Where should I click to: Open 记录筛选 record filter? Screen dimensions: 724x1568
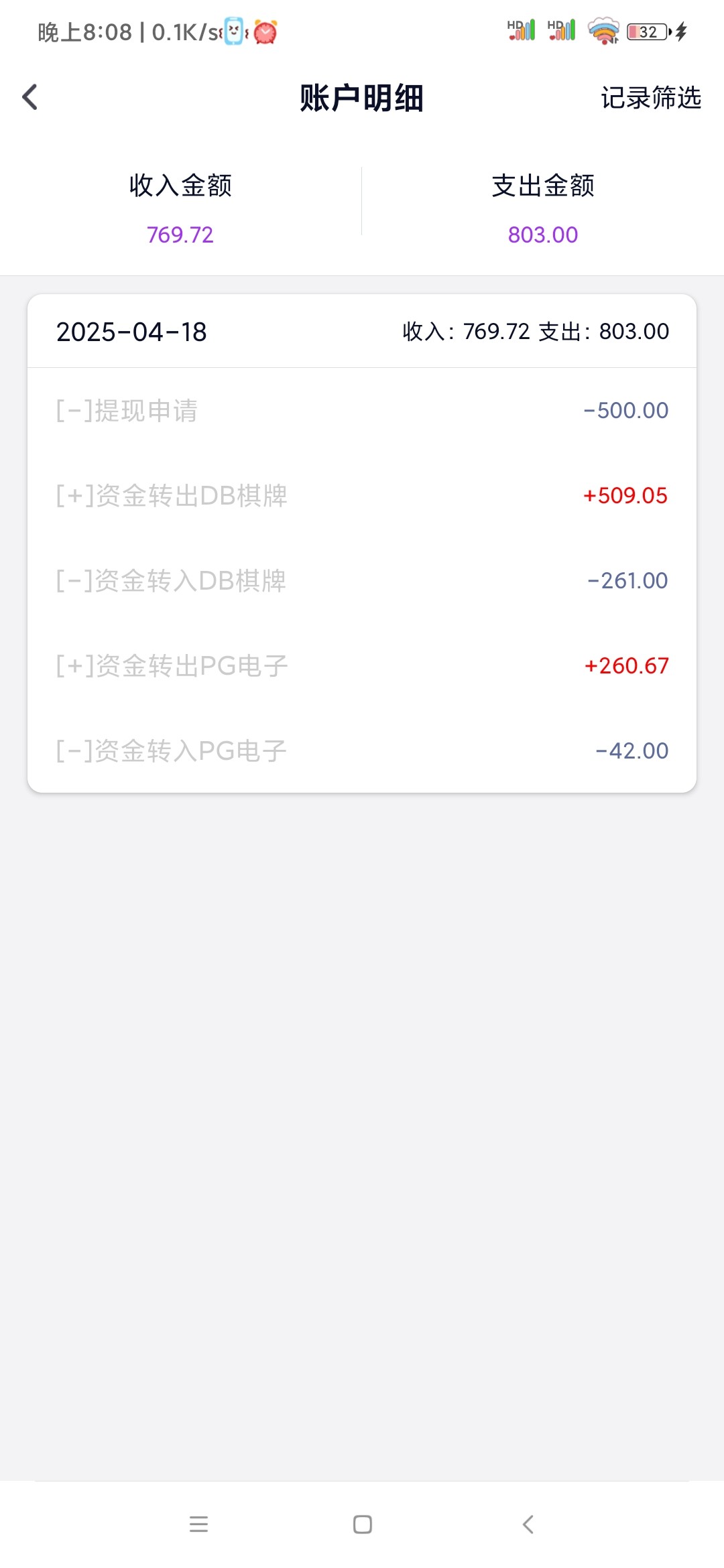coord(650,98)
